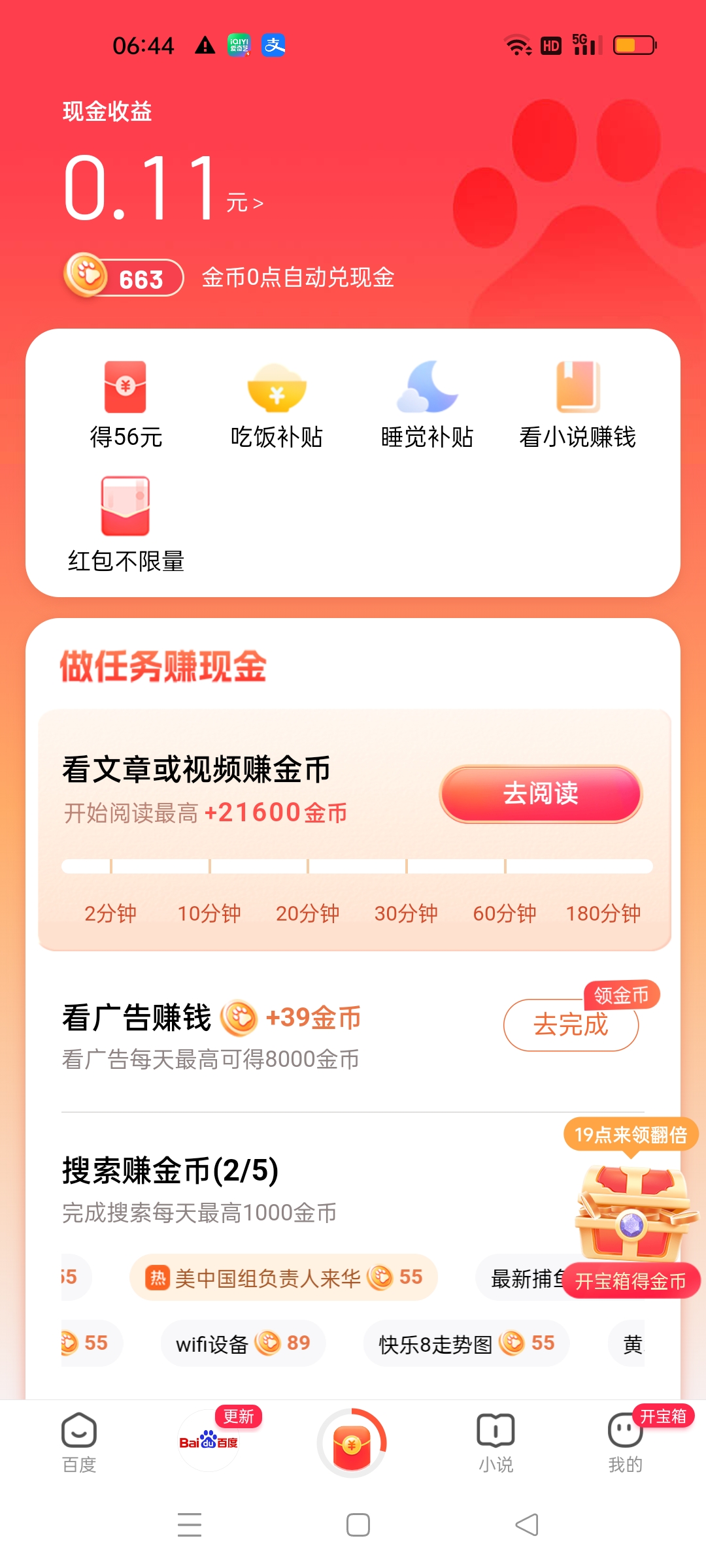Image resolution: width=706 pixels, height=1568 pixels.
Task: Open 吃饭补贴 meal subsidy
Action: (277, 405)
